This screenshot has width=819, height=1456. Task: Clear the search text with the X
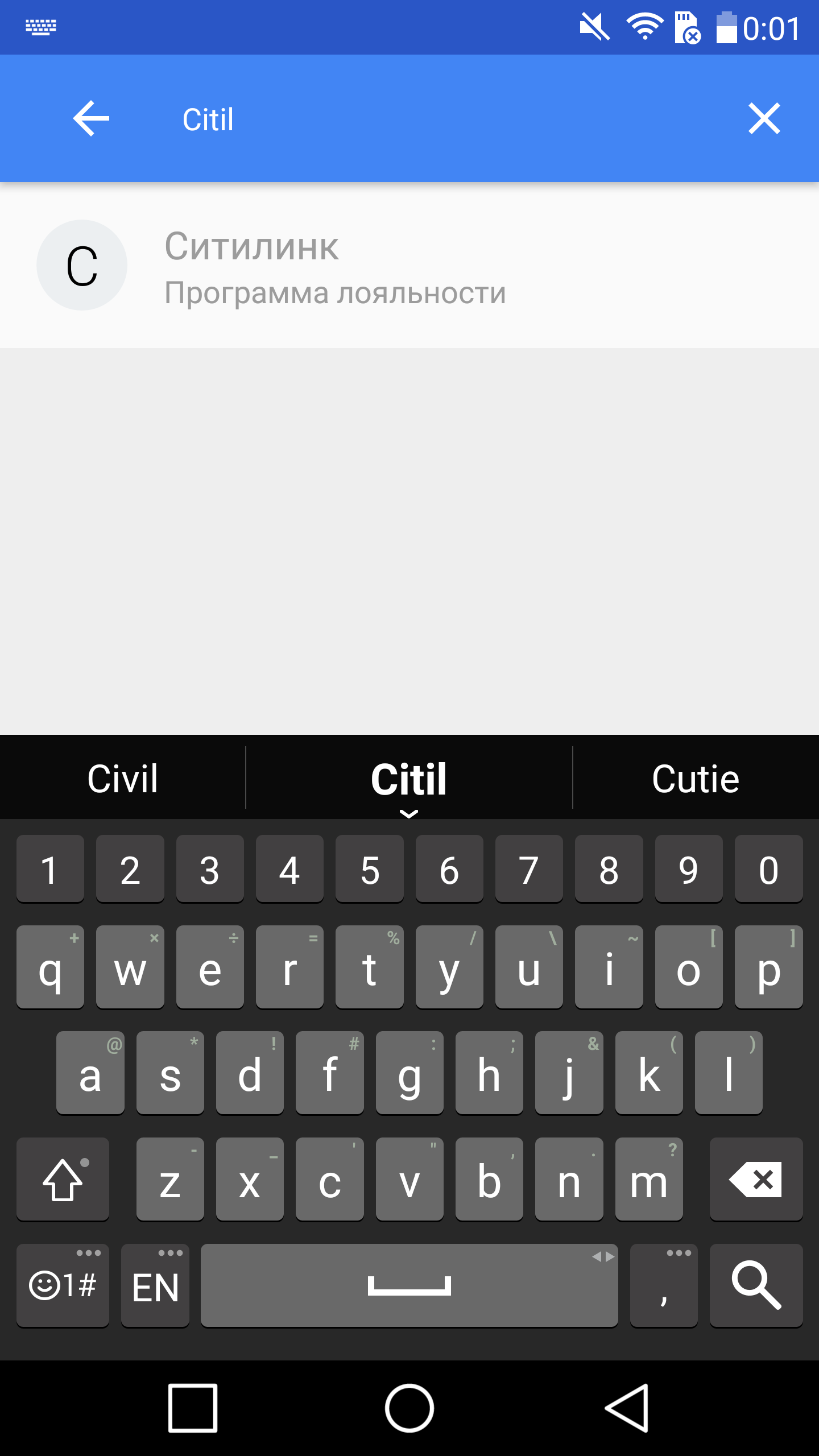764,119
